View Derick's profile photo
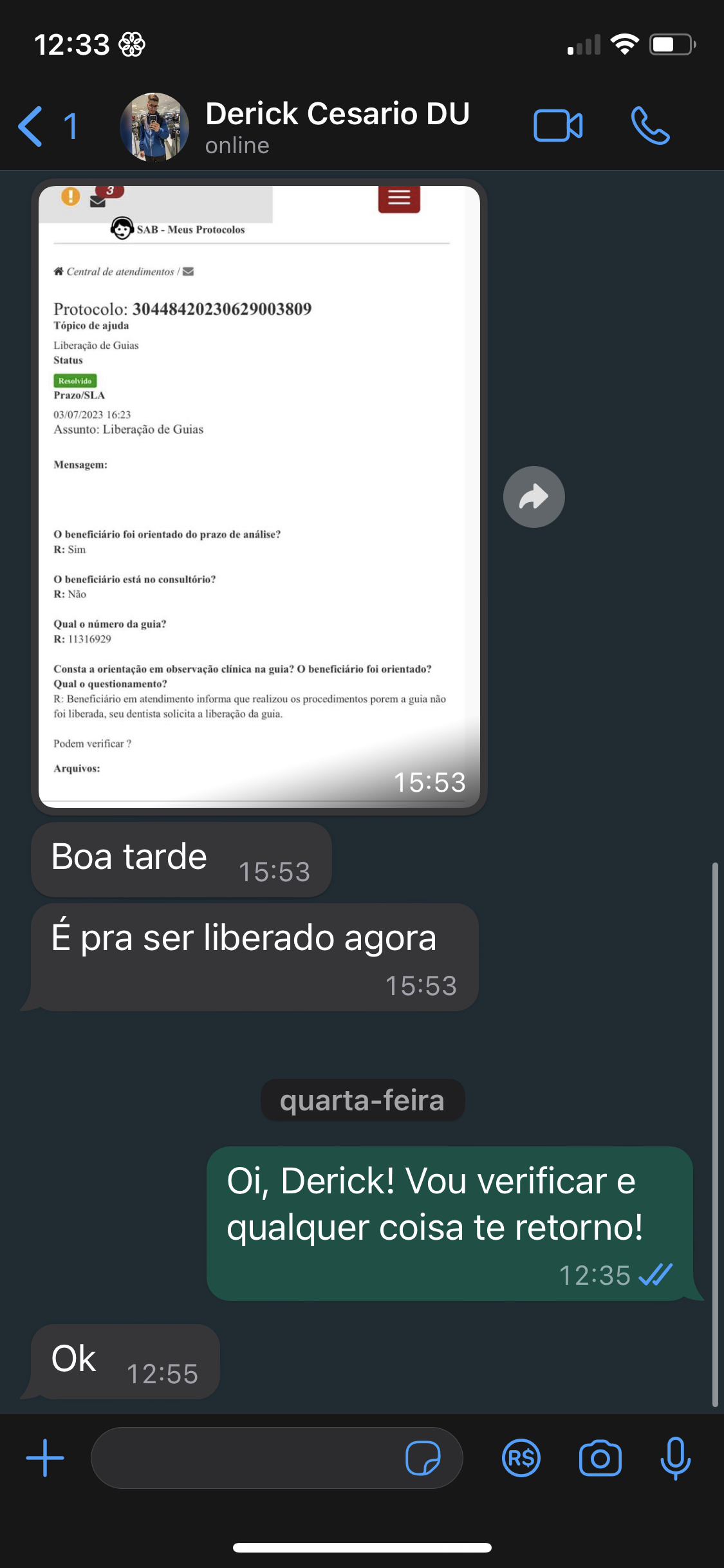The width and height of the screenshot is (724, 1568). tap(154, 126)
